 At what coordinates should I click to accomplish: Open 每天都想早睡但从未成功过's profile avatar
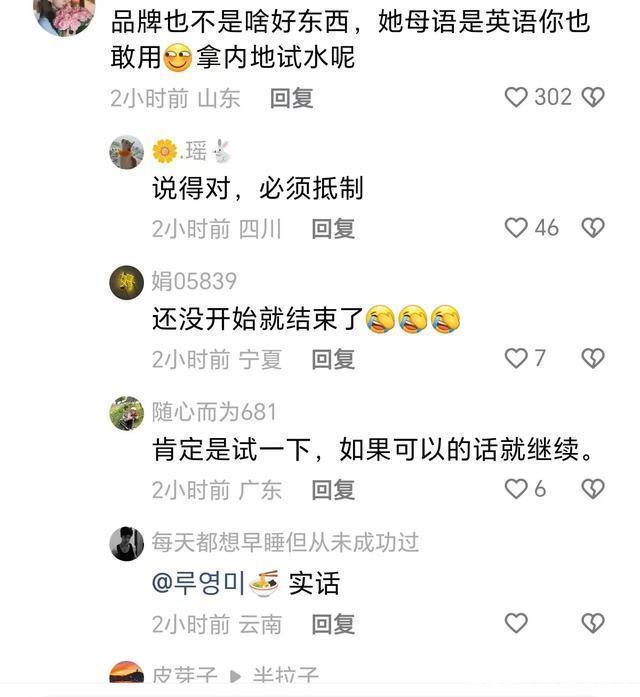coord(127,544)
